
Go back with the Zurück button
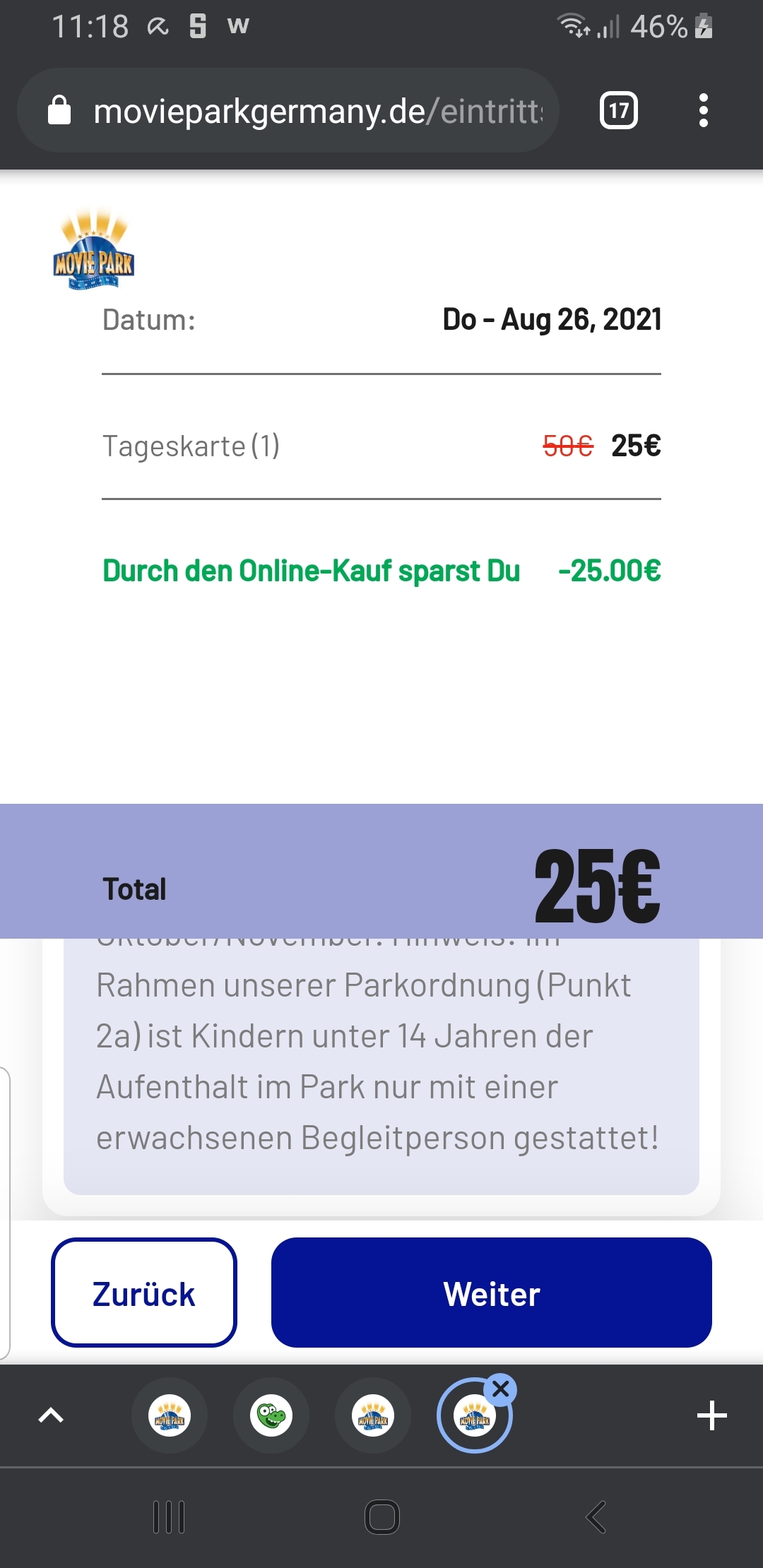[144, 1293]
